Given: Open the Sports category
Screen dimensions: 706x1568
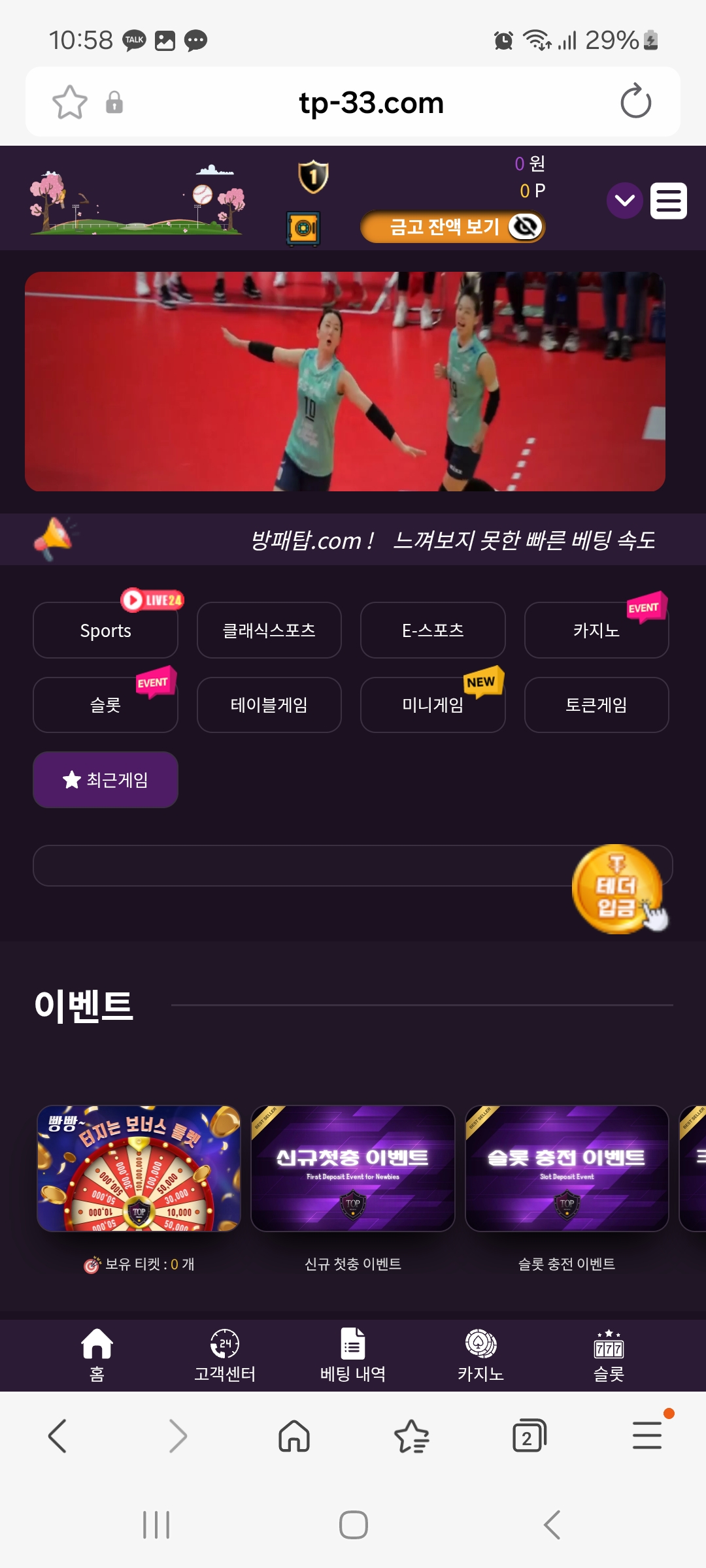Looking at the screenshot, I should click(x=105, y=630).
